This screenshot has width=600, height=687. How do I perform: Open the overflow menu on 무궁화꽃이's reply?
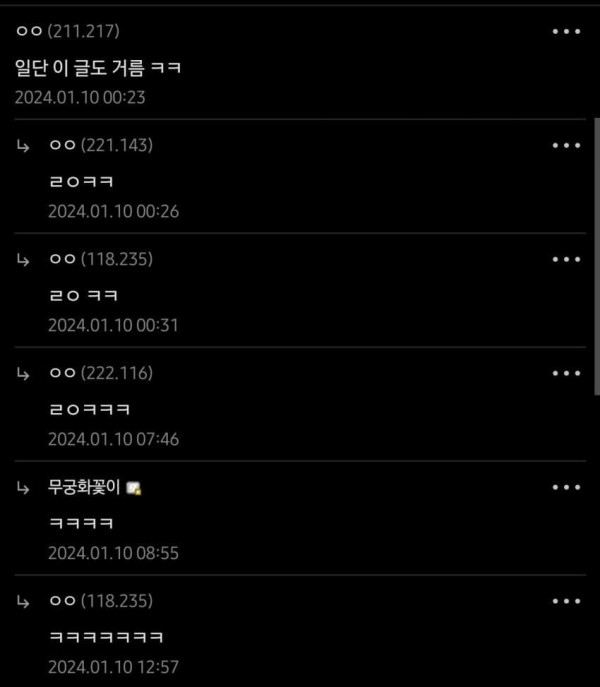coord(566,487)
